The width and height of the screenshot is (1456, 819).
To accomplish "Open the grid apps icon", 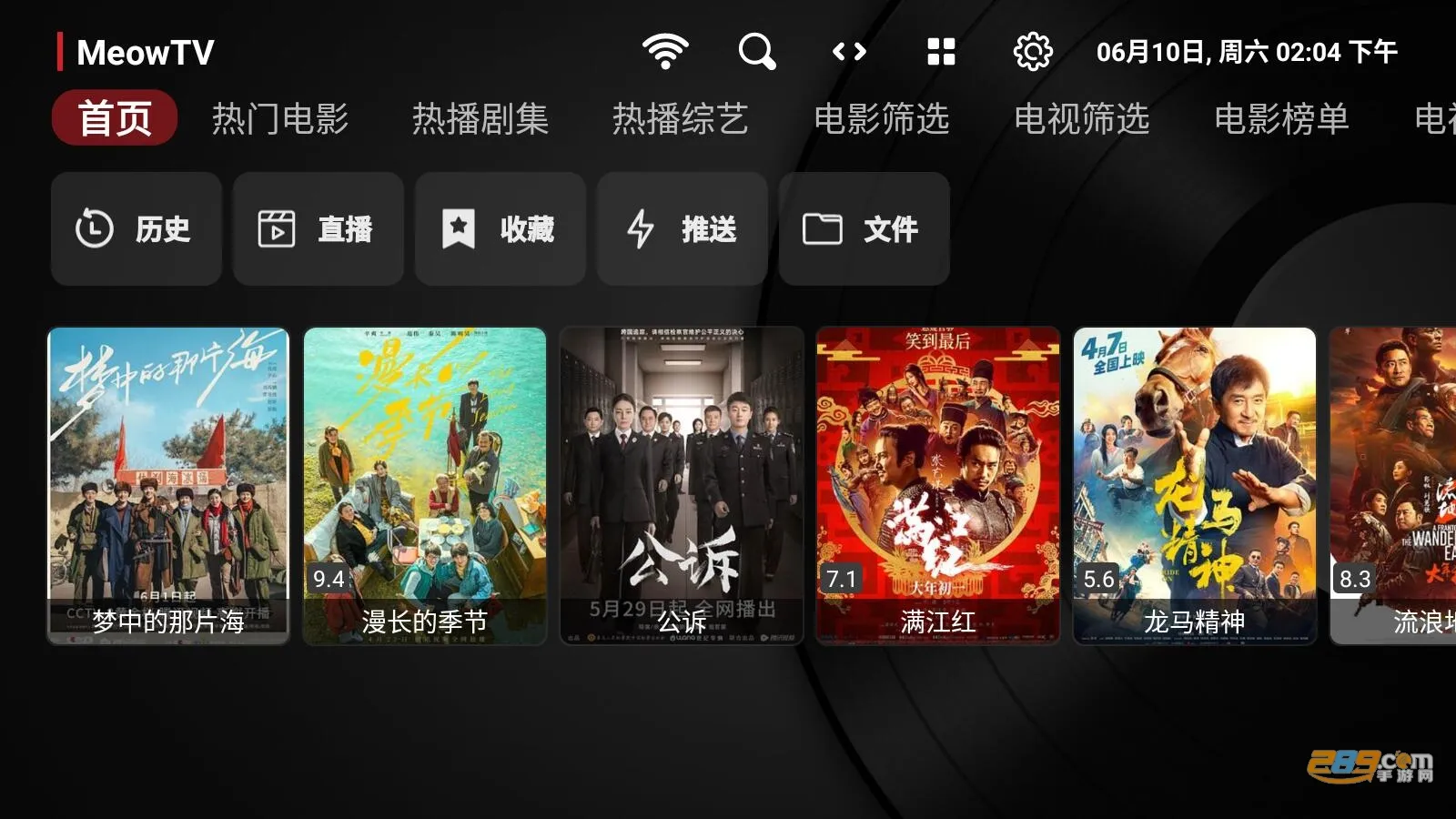I will pos(941,52).
